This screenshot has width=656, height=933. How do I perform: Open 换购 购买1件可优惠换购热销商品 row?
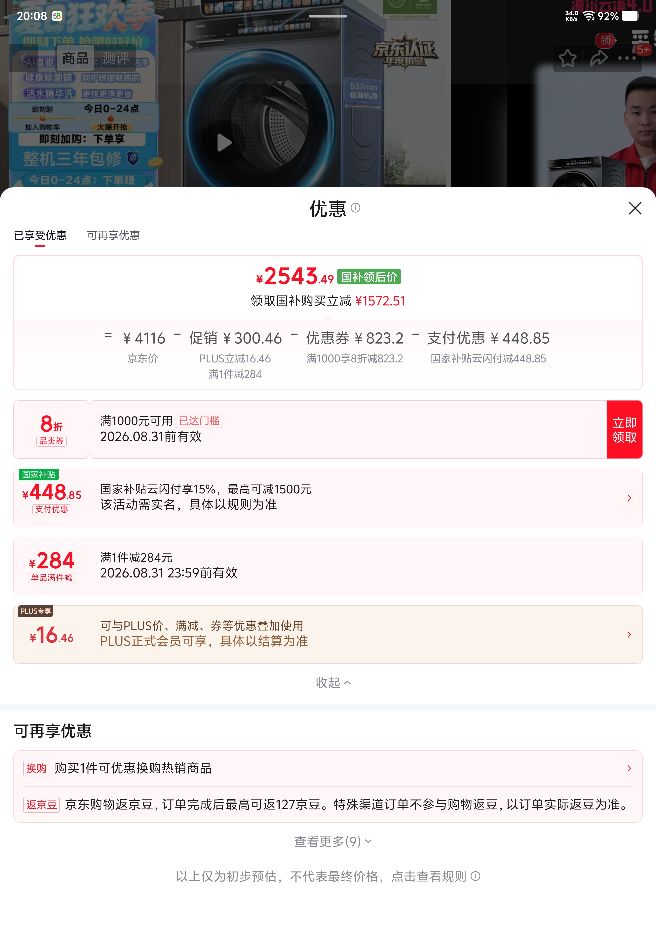click(x=328, y=768)
